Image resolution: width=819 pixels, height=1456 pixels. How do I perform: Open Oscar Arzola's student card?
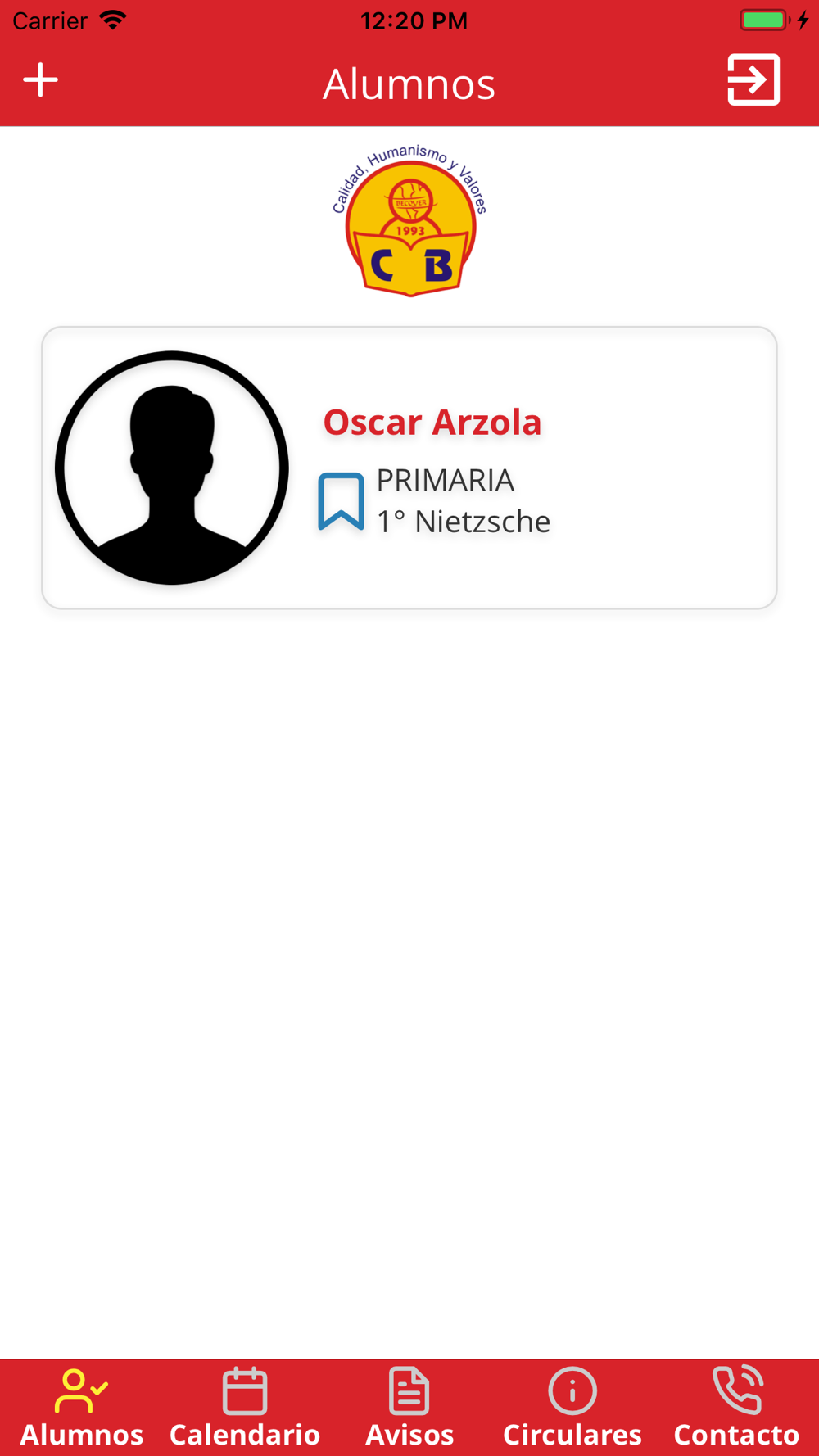(409, 468)
